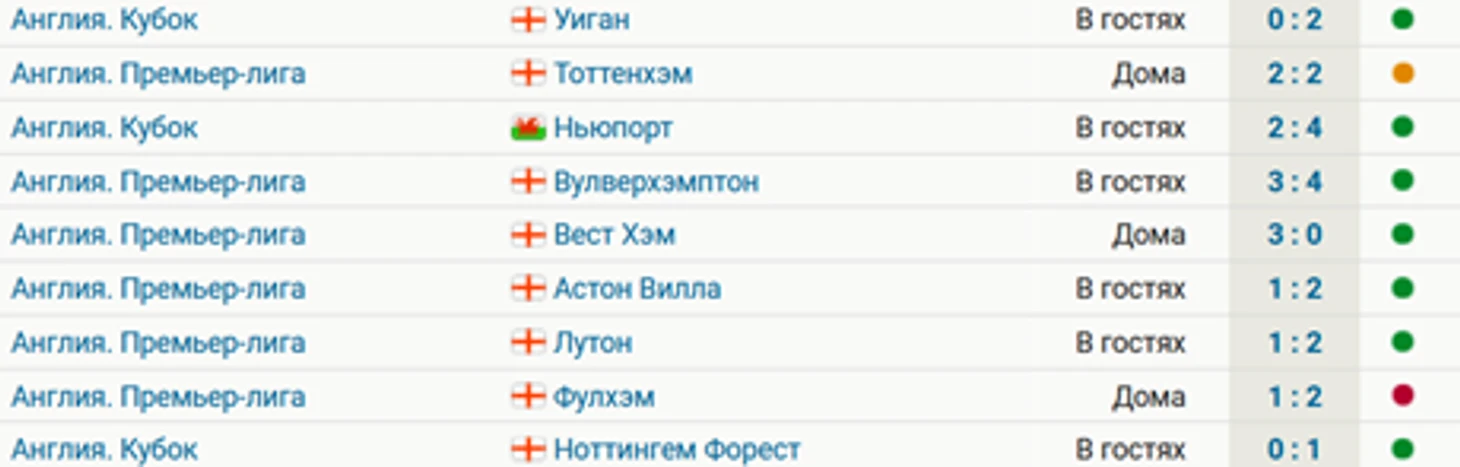Open the 0:2 score against Уиган
Viewport: 1460px width, 467px height.
(x=1294, y=20)
